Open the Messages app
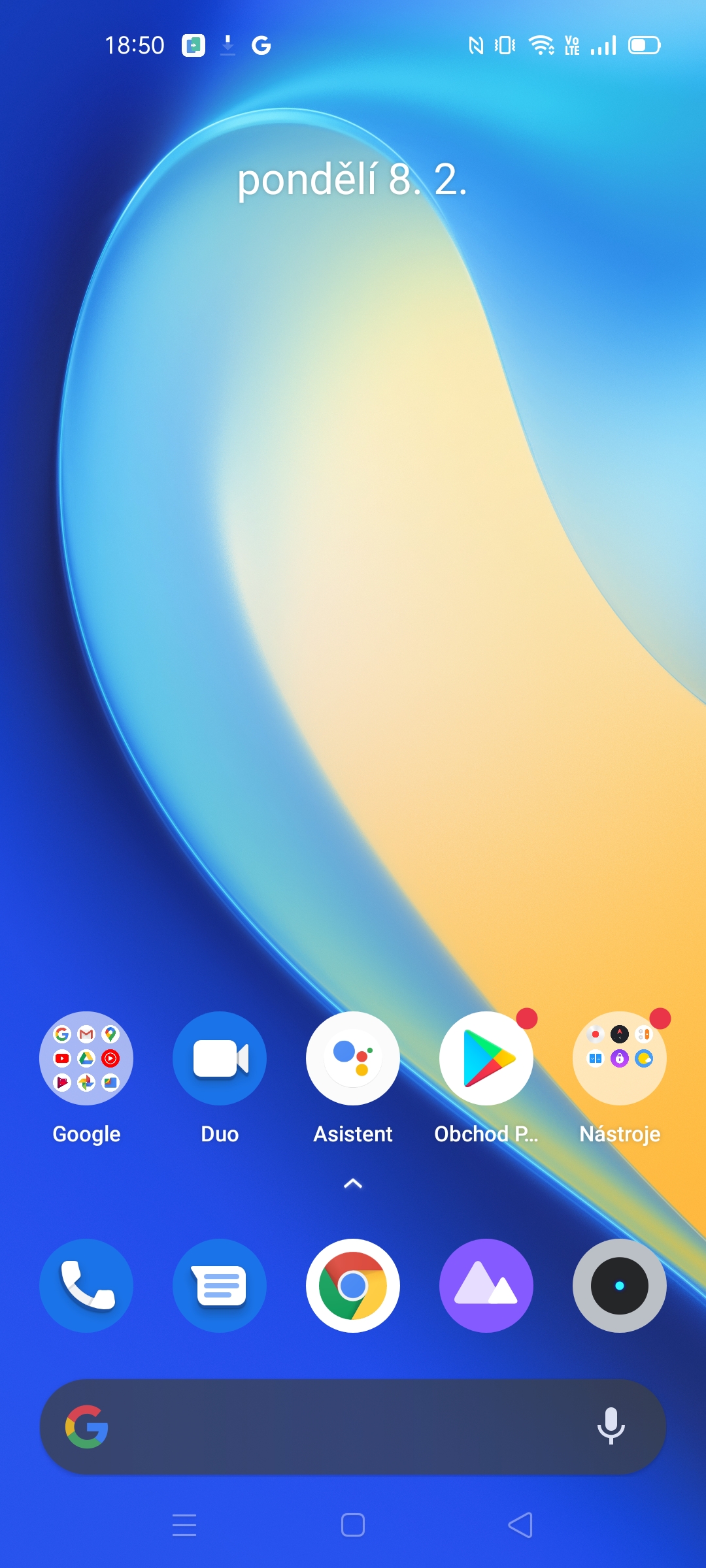Viewport: 706px width, 1568px height. pyautogui.click(x=220, y=1286)
